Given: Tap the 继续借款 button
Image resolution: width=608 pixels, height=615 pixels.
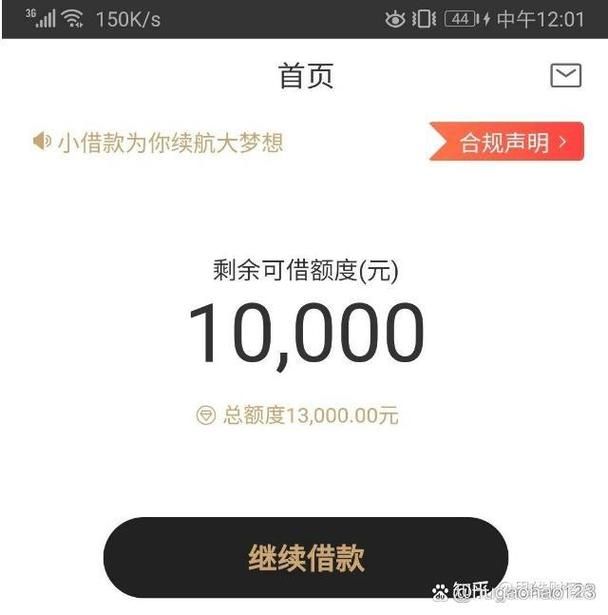Looking at the screenshot, I should coord(306,557).
